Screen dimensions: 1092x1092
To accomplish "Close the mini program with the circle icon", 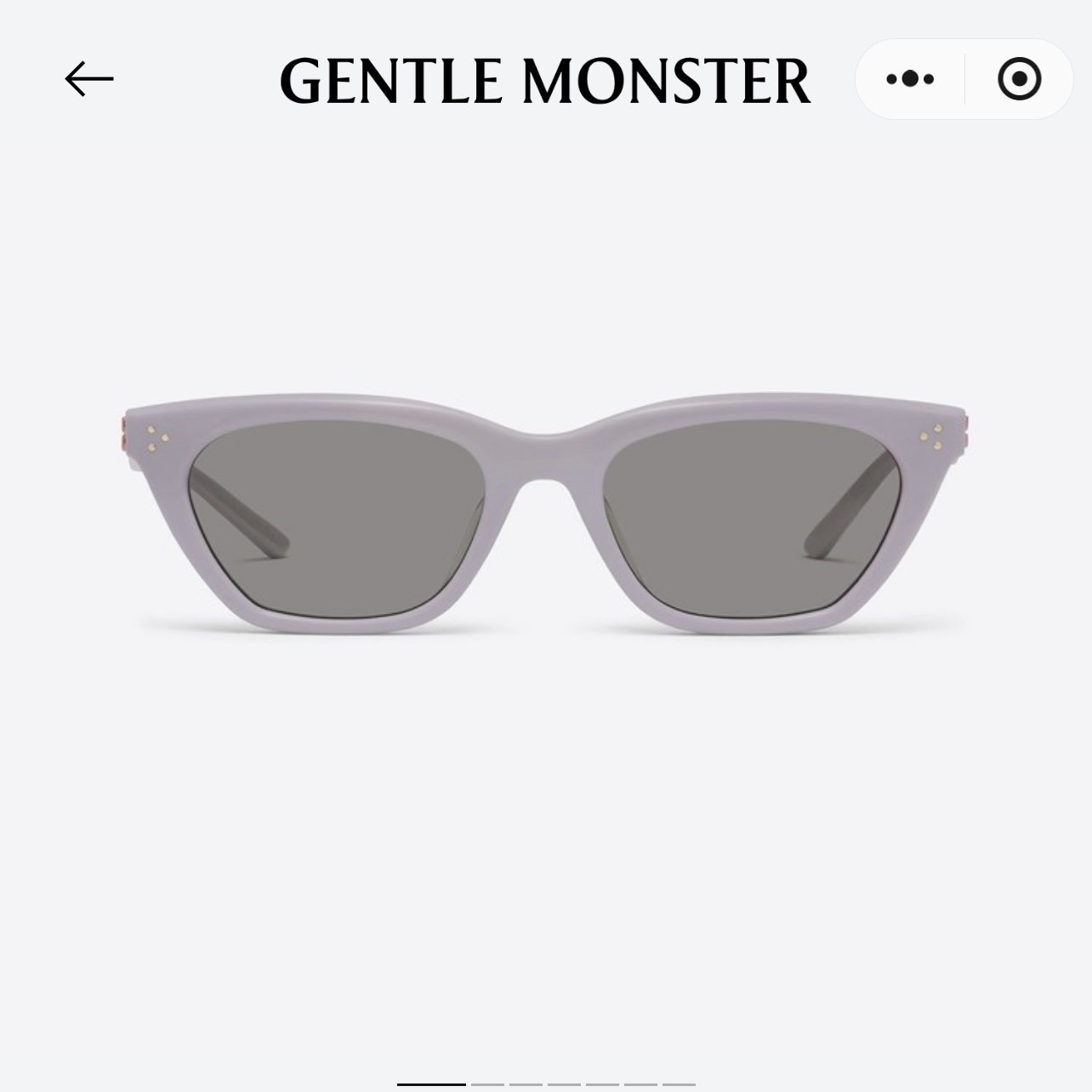I will [1019, 79].
